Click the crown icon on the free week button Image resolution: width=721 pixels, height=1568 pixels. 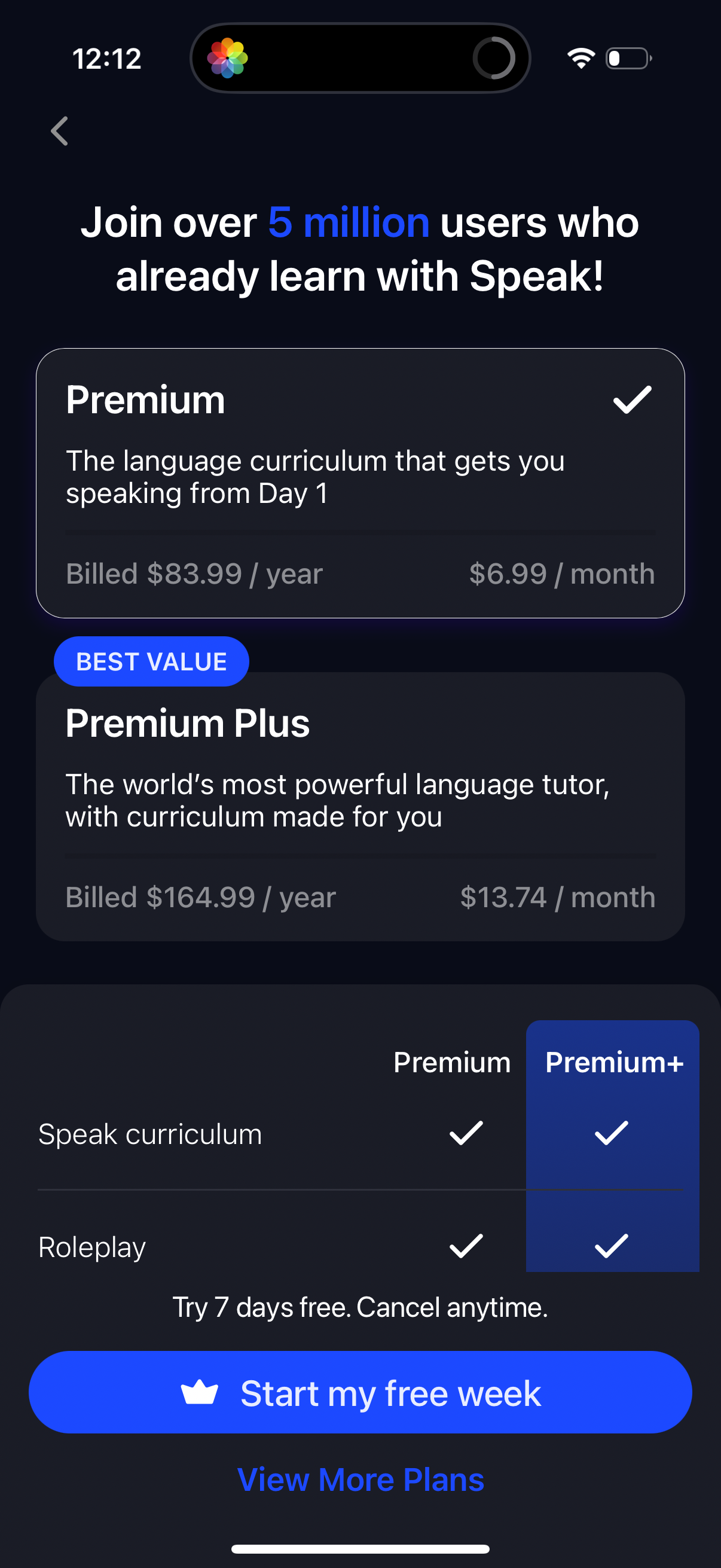coord(201,1392)
